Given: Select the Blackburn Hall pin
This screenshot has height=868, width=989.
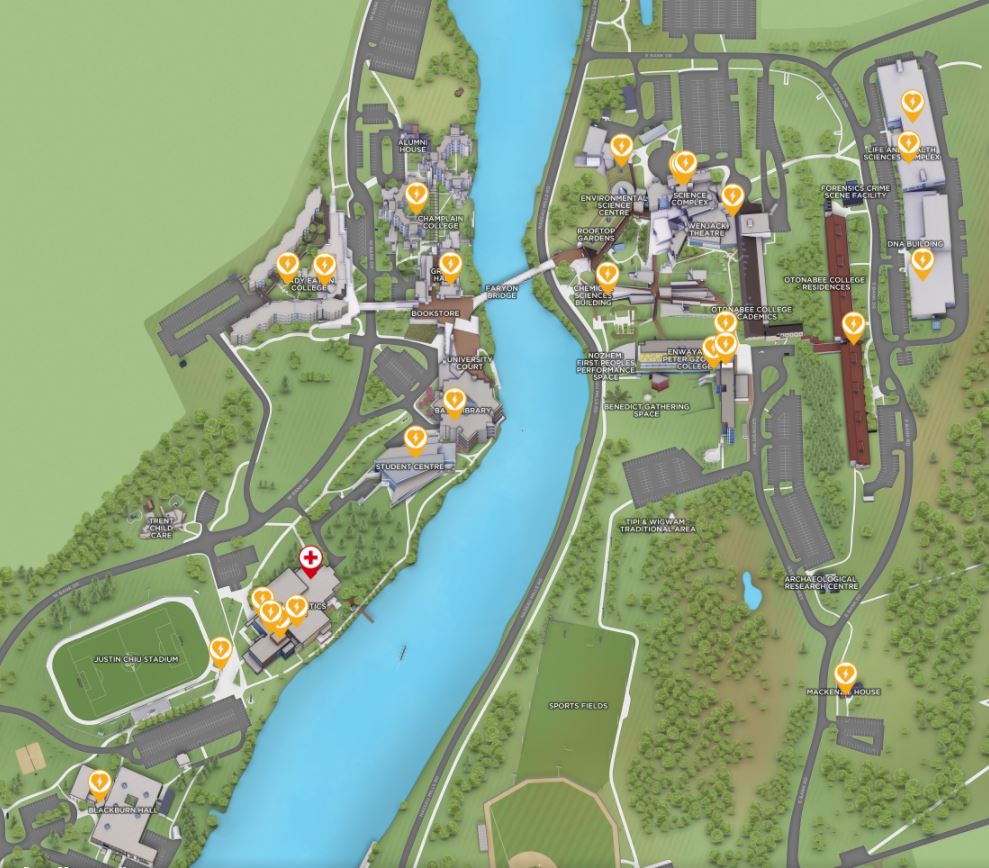Looking at the screenshot, I should [x=99, y=783].
